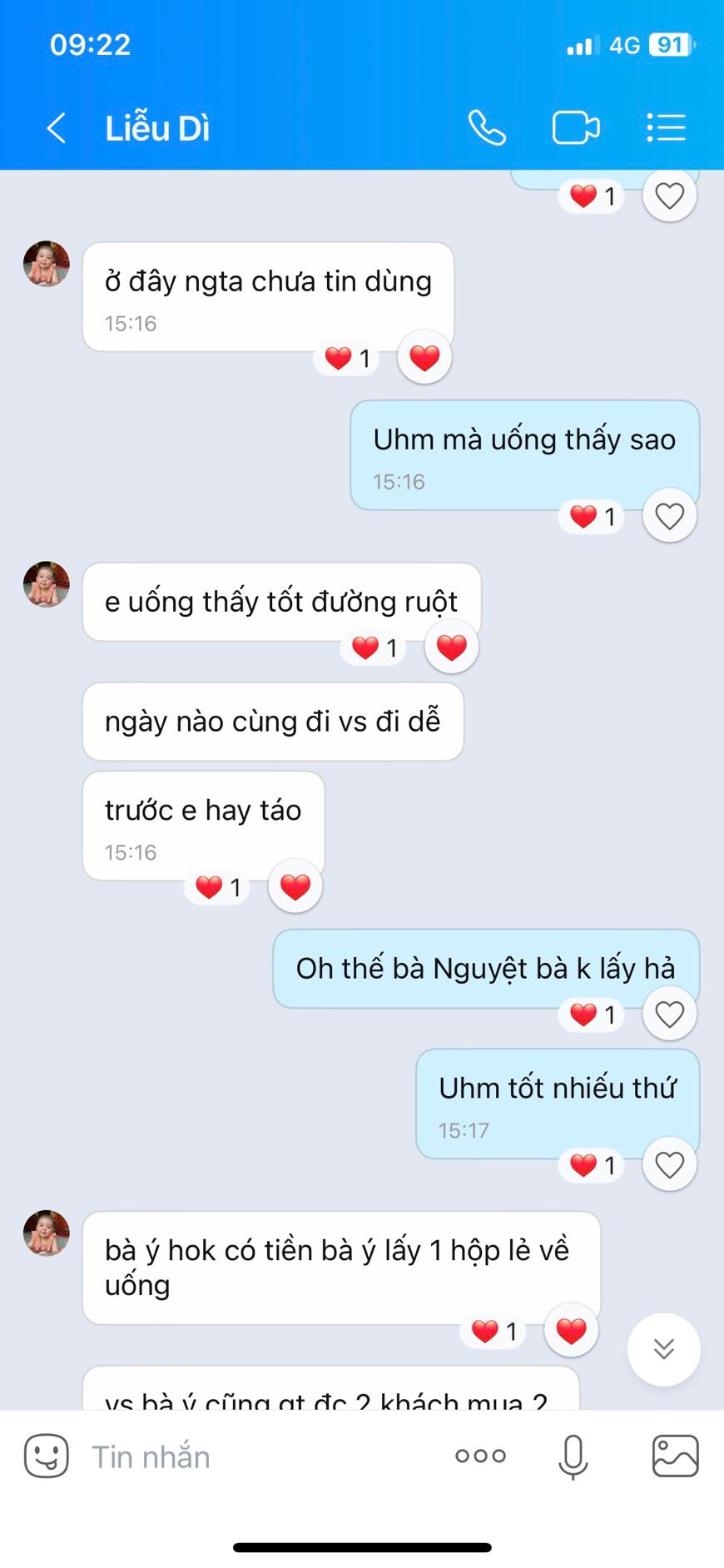The width and height of the screenshot is (724, 1568).
Task: Open Liễu Dì's avatar beside "ở đây ngta"
Action: [x=47, y=265]
